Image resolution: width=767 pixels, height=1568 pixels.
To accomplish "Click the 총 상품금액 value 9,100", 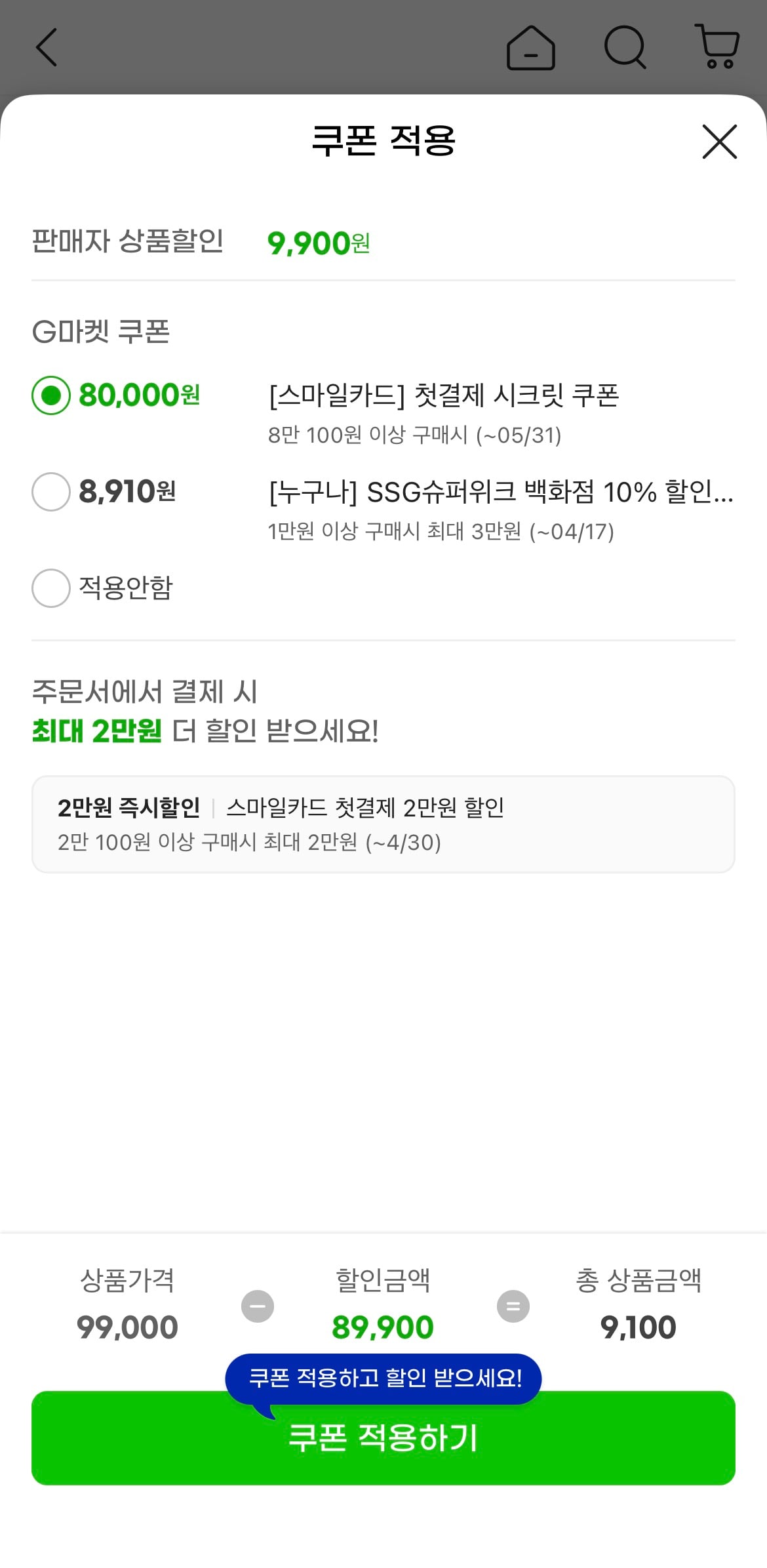I will click(638, 1326).
